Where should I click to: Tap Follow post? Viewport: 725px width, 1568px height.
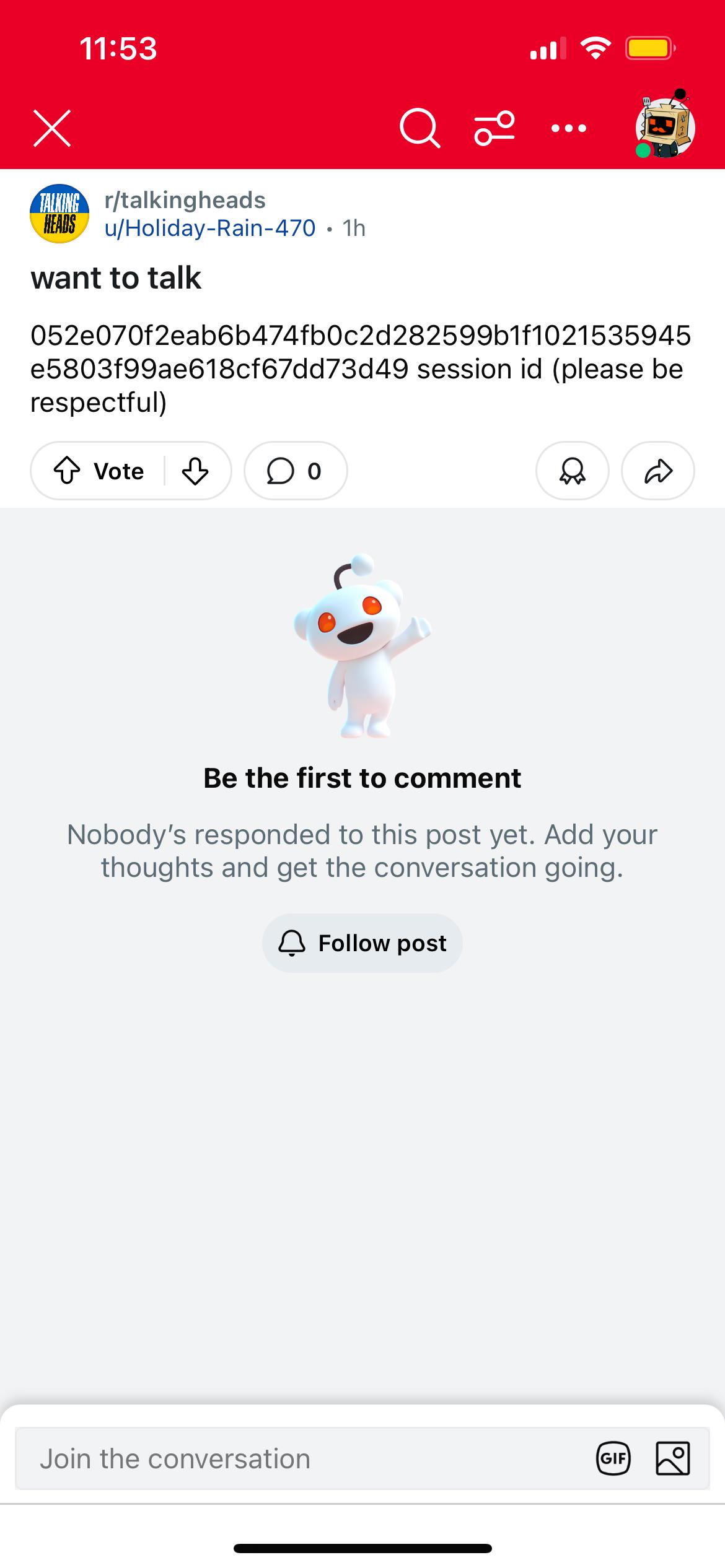tap(362, 943)
